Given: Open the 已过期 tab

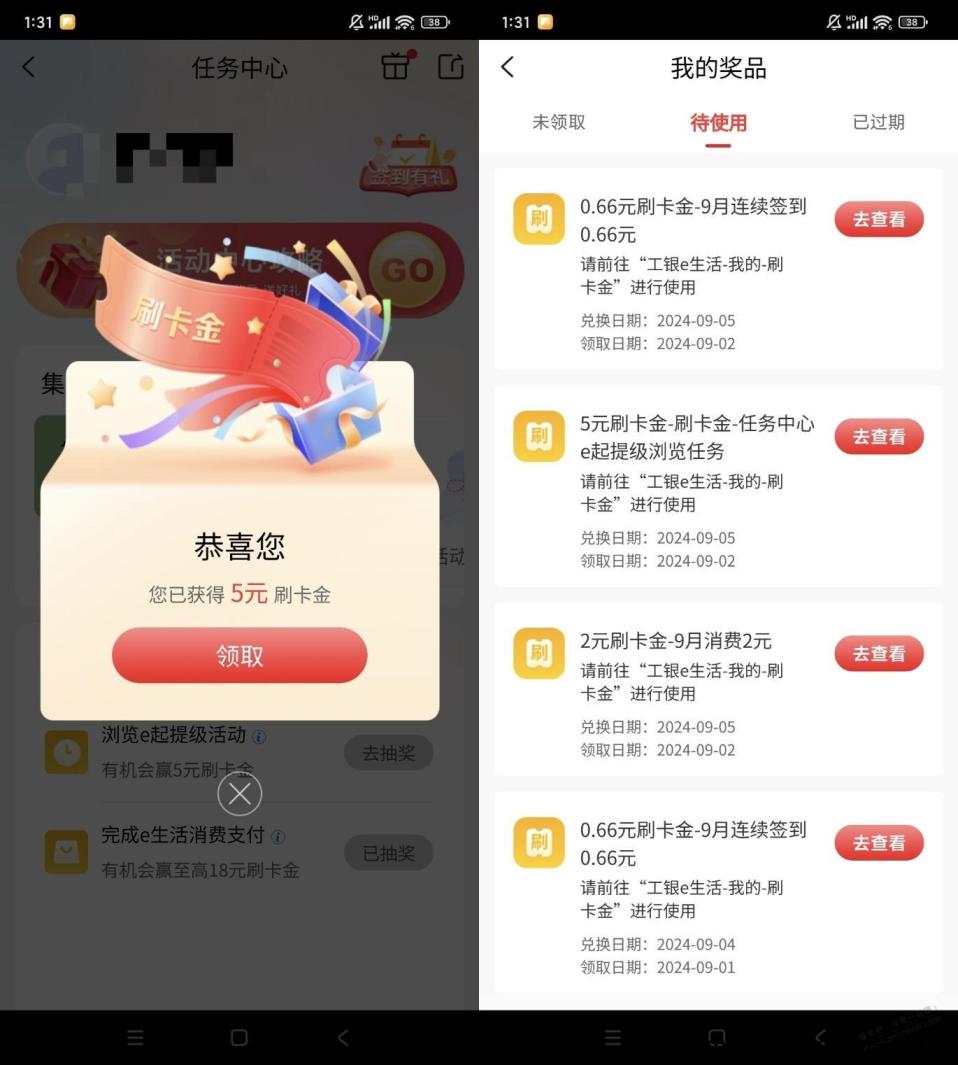Looking at the screenshot, I should [878, 123].
